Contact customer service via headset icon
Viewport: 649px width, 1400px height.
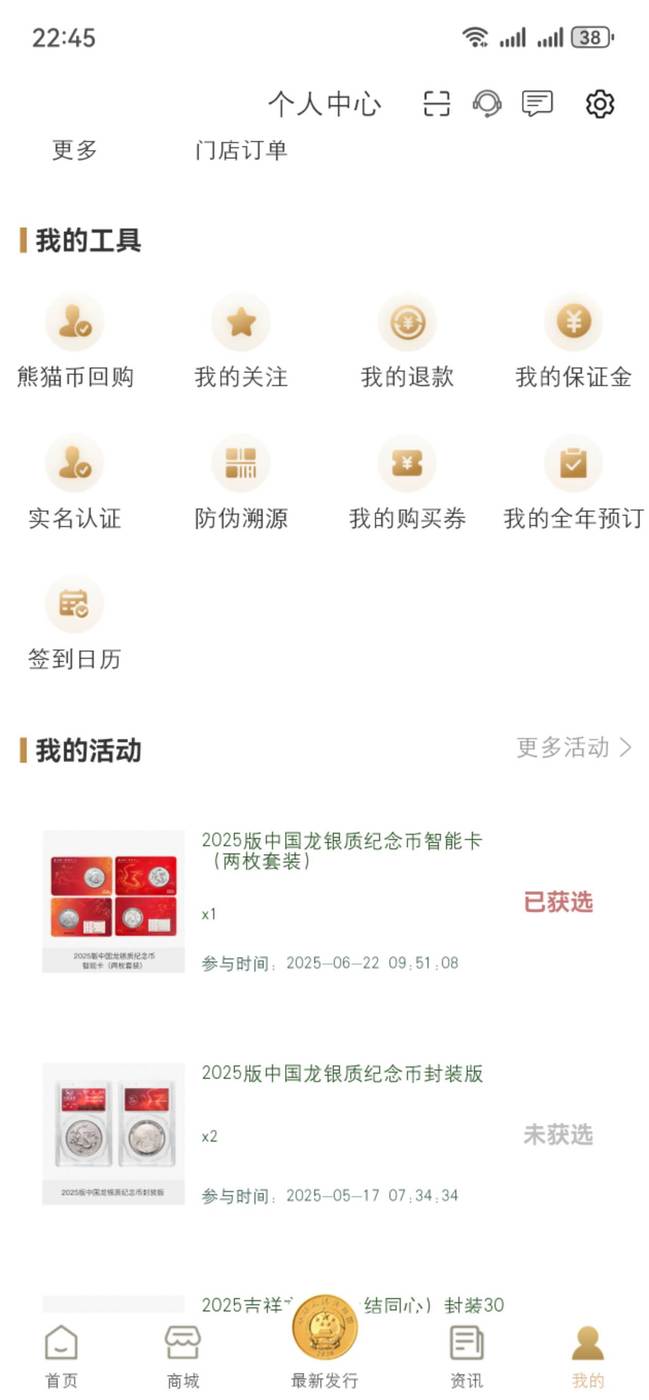487,103
